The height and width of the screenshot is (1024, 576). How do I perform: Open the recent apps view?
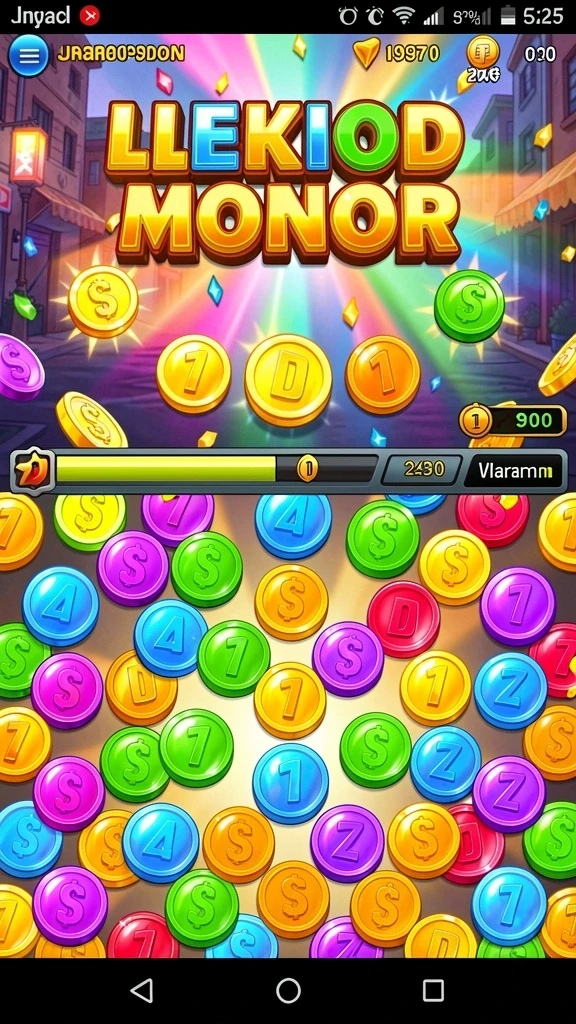[x=433, y=991]
